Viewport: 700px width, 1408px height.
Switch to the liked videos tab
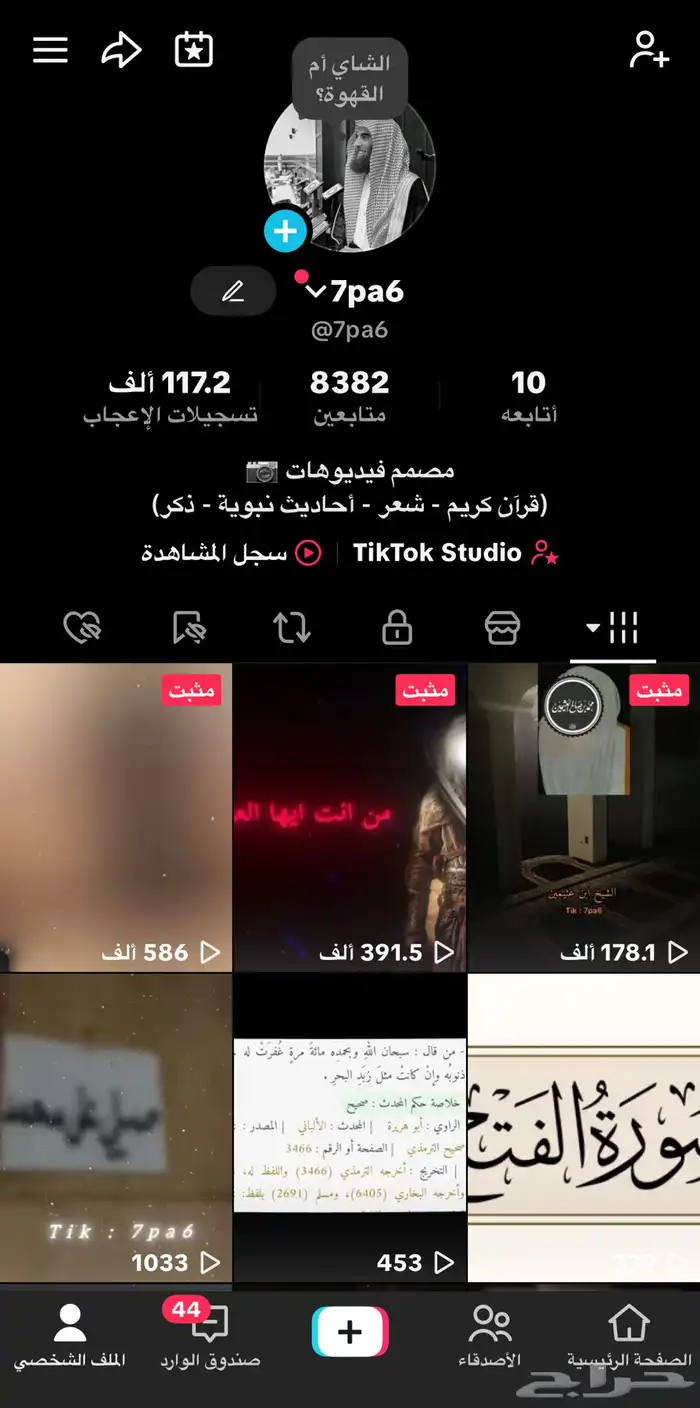tap(81, 628)
